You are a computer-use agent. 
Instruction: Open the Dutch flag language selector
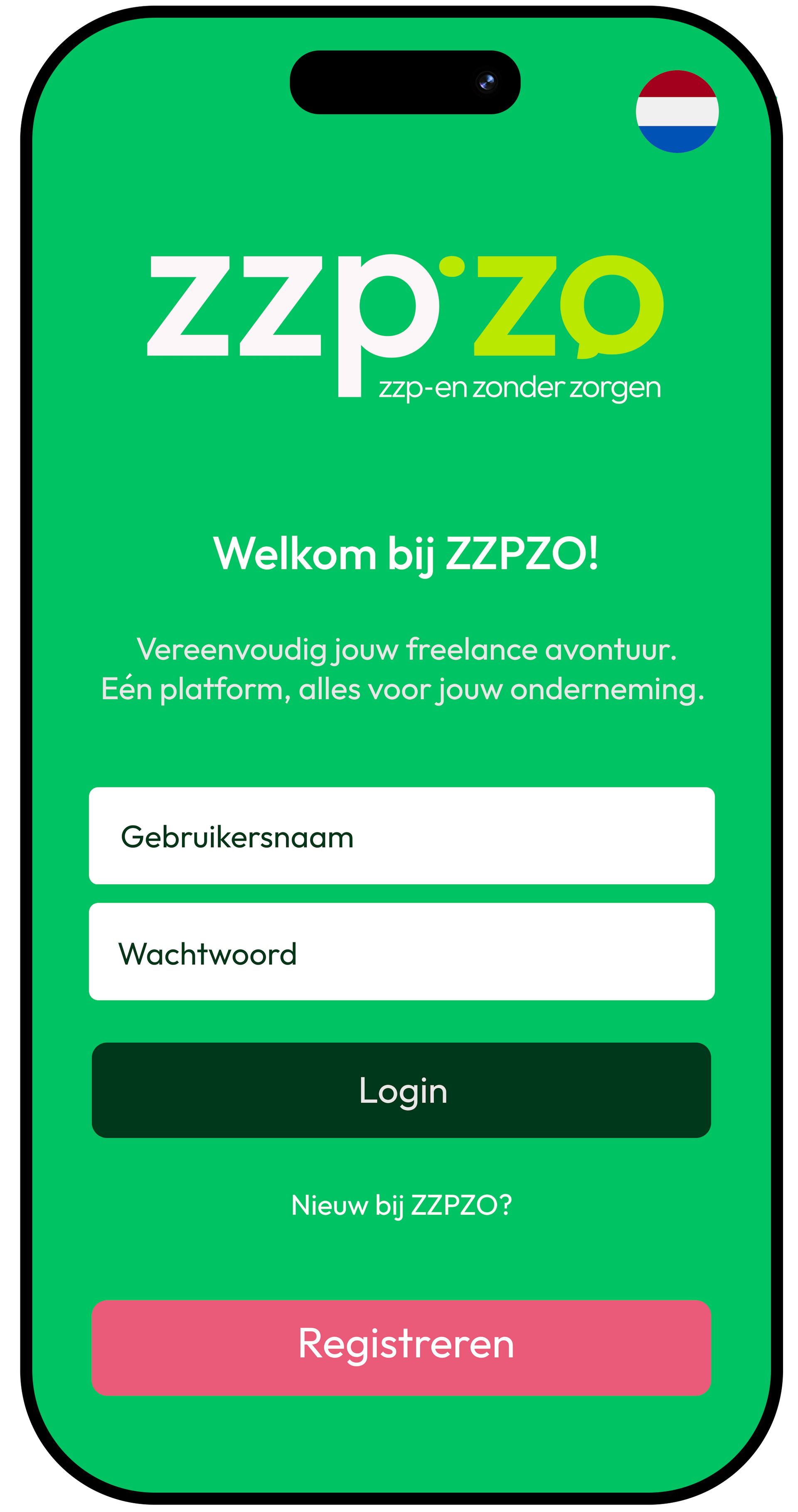677,111
